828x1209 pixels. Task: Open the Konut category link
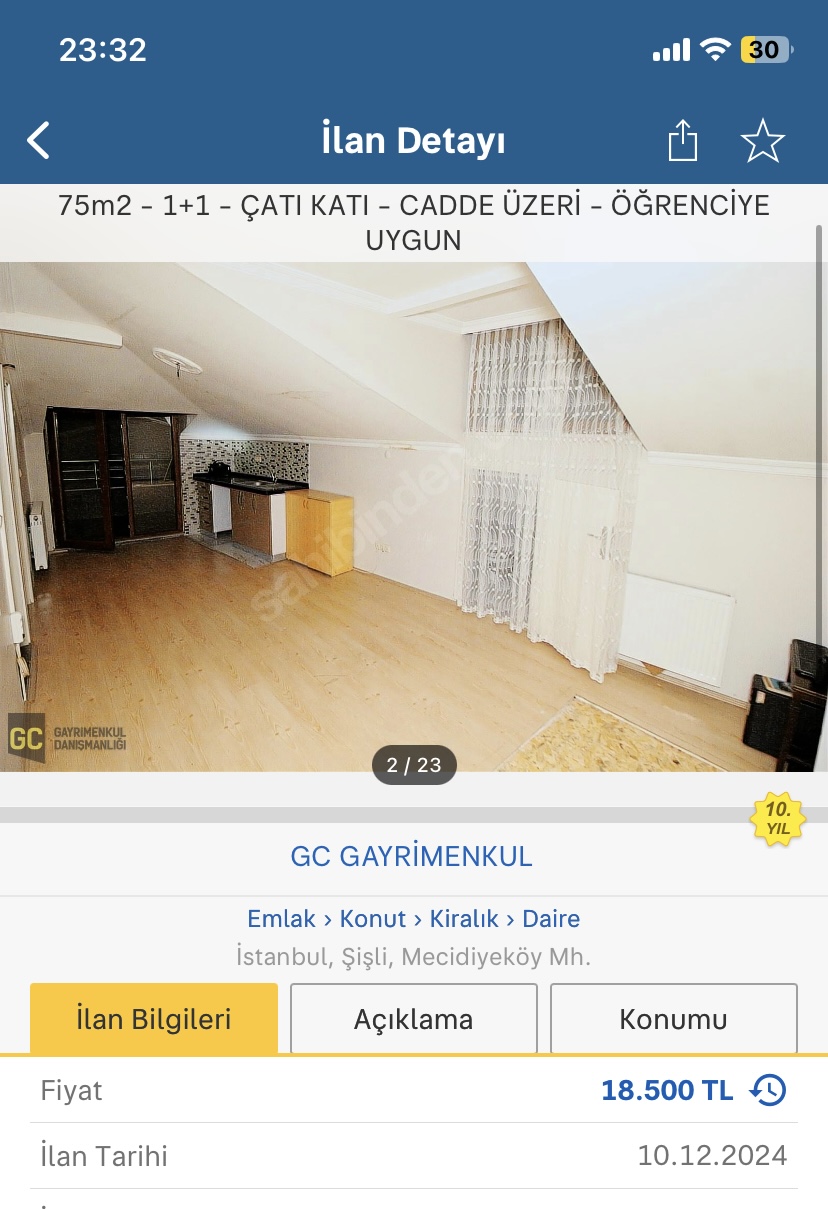click(x=373, y=919)
